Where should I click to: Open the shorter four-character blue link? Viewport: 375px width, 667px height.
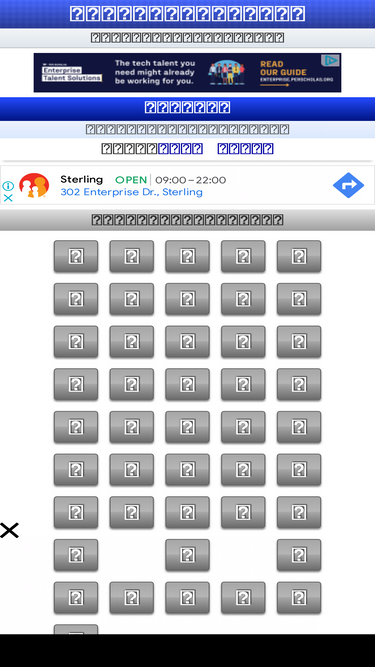pyautogui.click(x=180, y=148)
